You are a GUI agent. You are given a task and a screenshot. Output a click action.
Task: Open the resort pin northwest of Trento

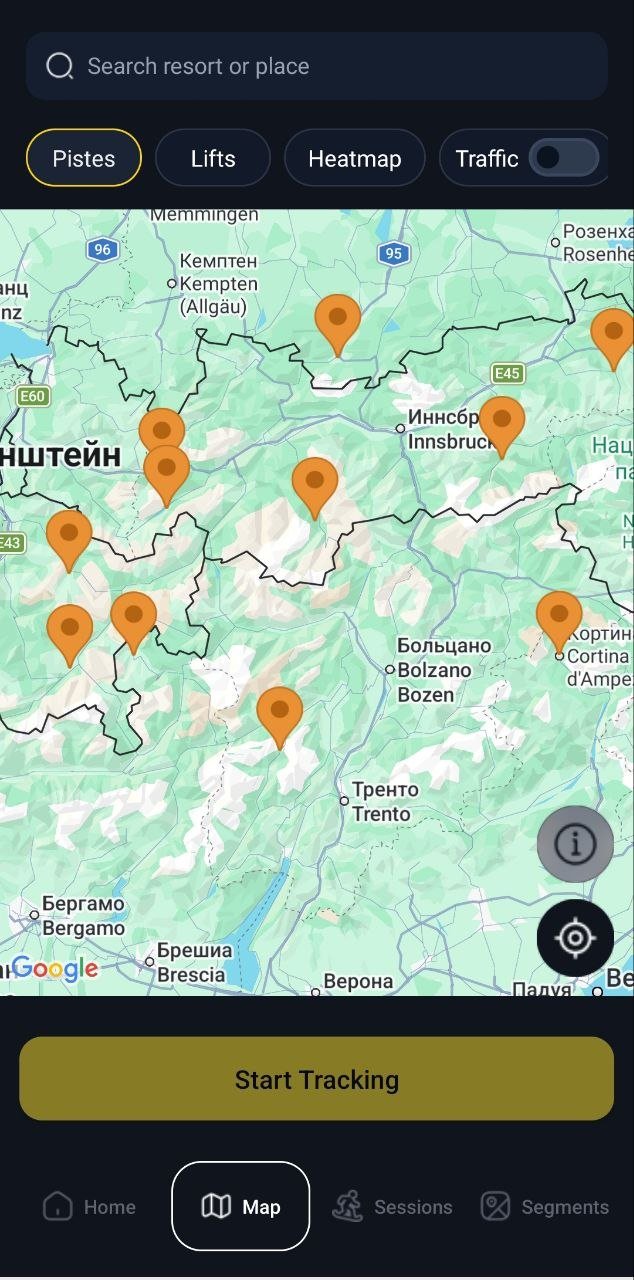click(x=280, y=711)
